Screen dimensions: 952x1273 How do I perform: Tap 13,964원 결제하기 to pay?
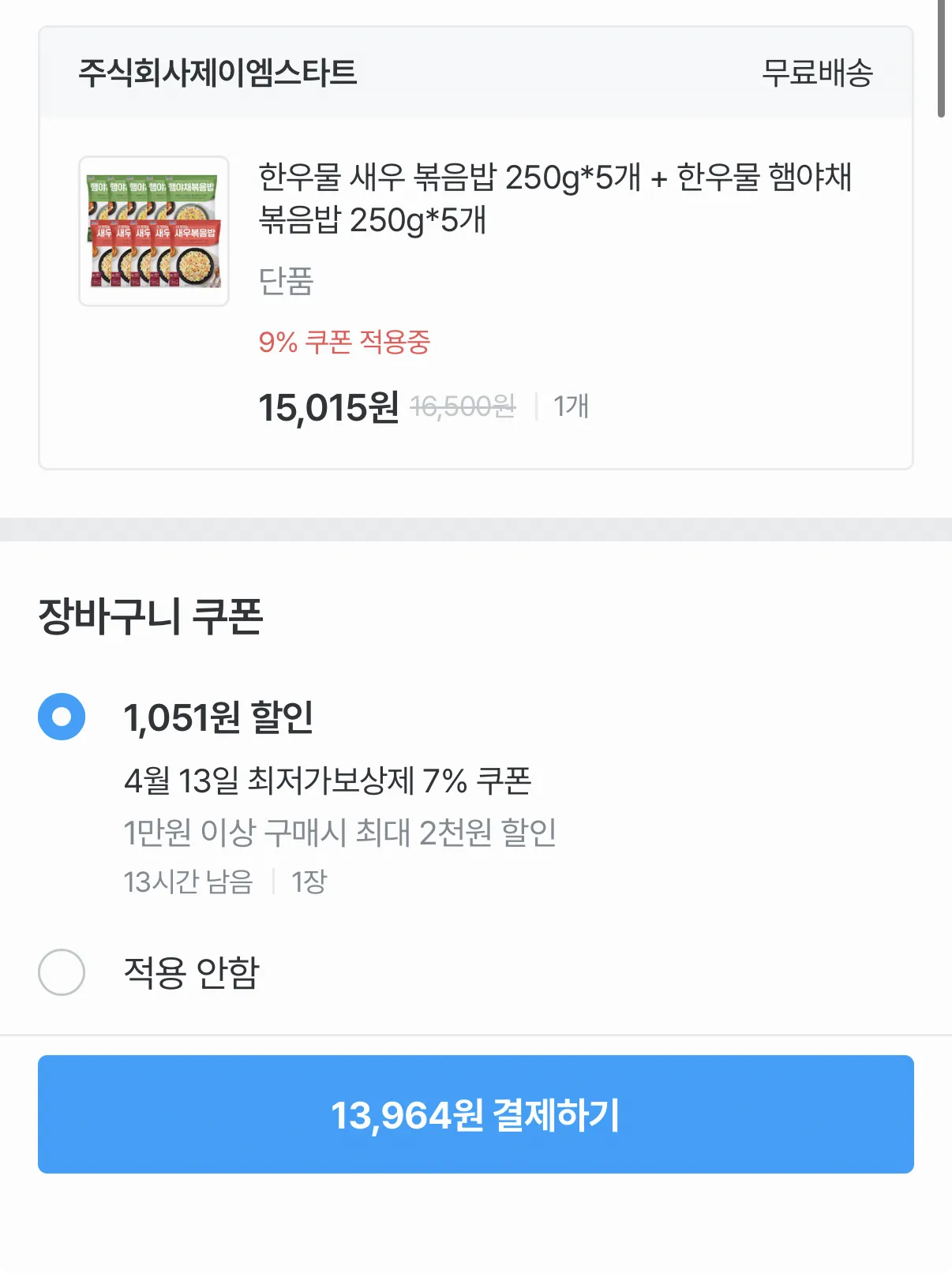(475, 1114)
